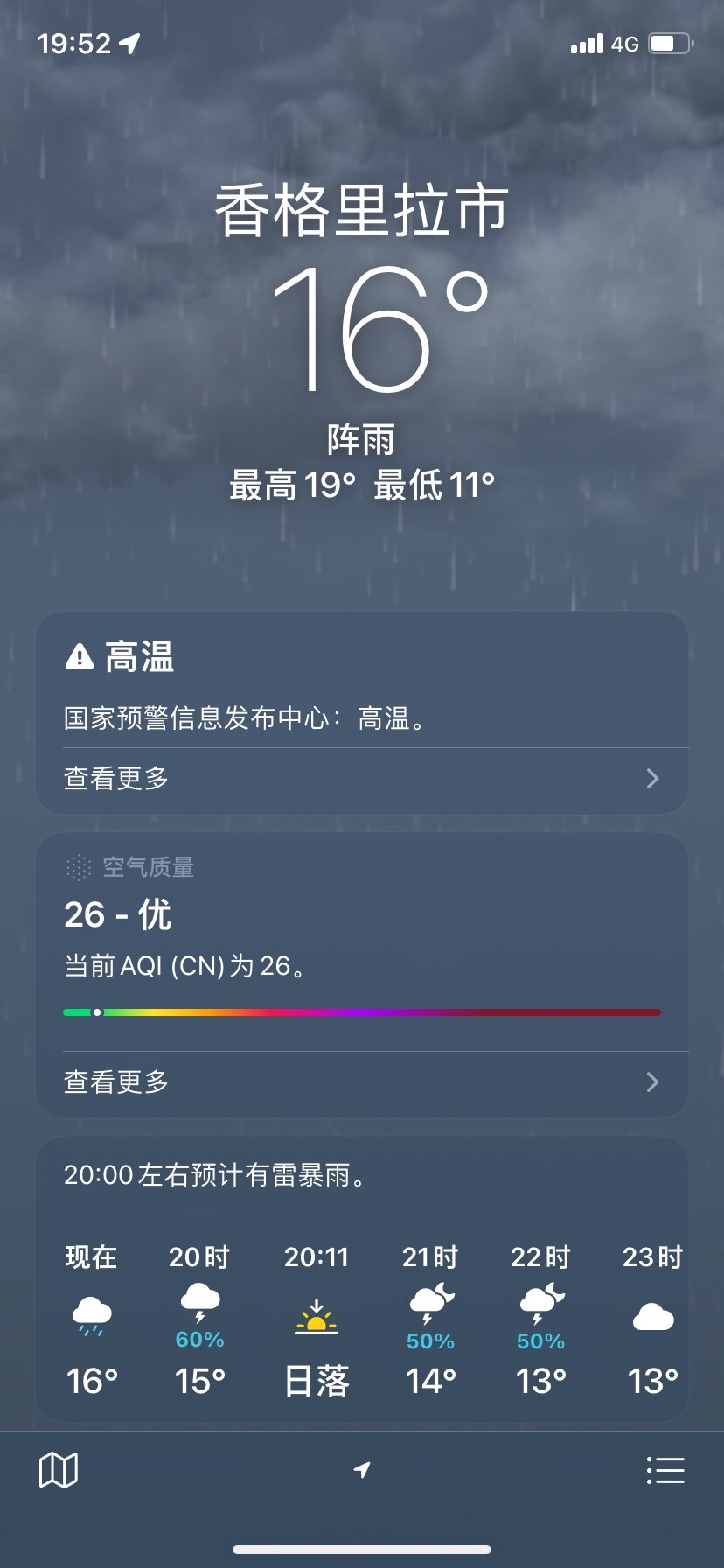
Task: Open the weather map icon
Action: point(59,1470)
